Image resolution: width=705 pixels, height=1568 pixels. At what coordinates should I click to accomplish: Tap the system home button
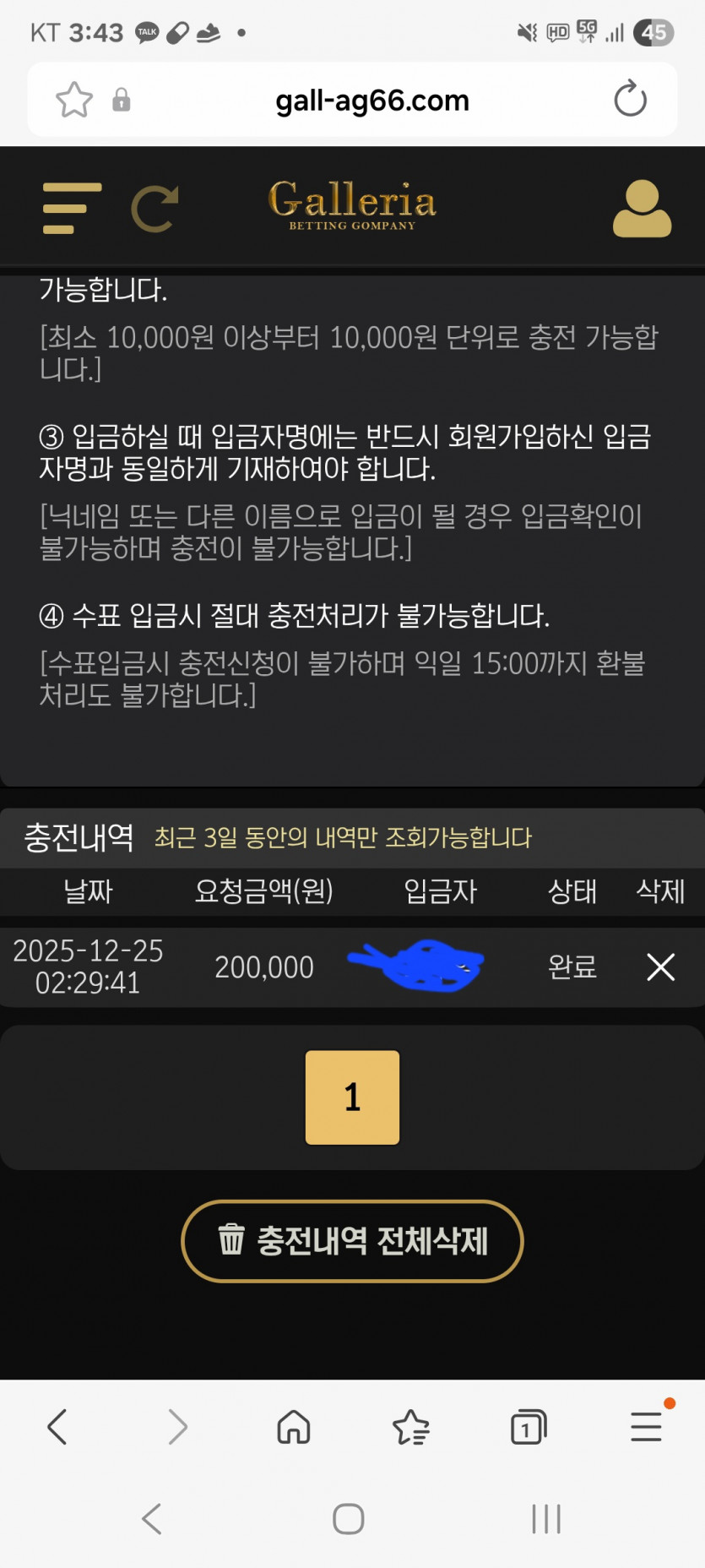coord(348,1519)
